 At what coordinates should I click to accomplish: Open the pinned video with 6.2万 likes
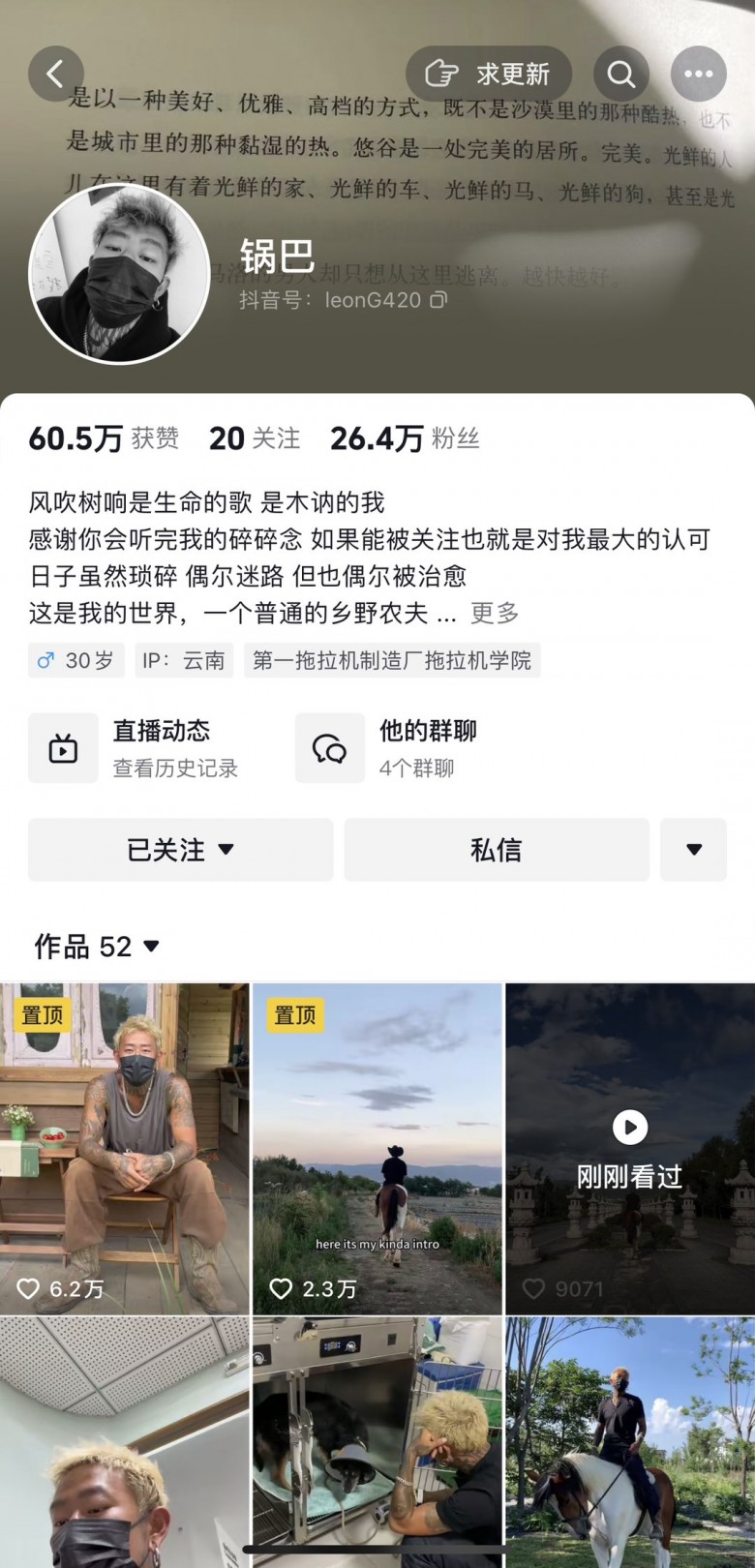[x=125, y=1148]
